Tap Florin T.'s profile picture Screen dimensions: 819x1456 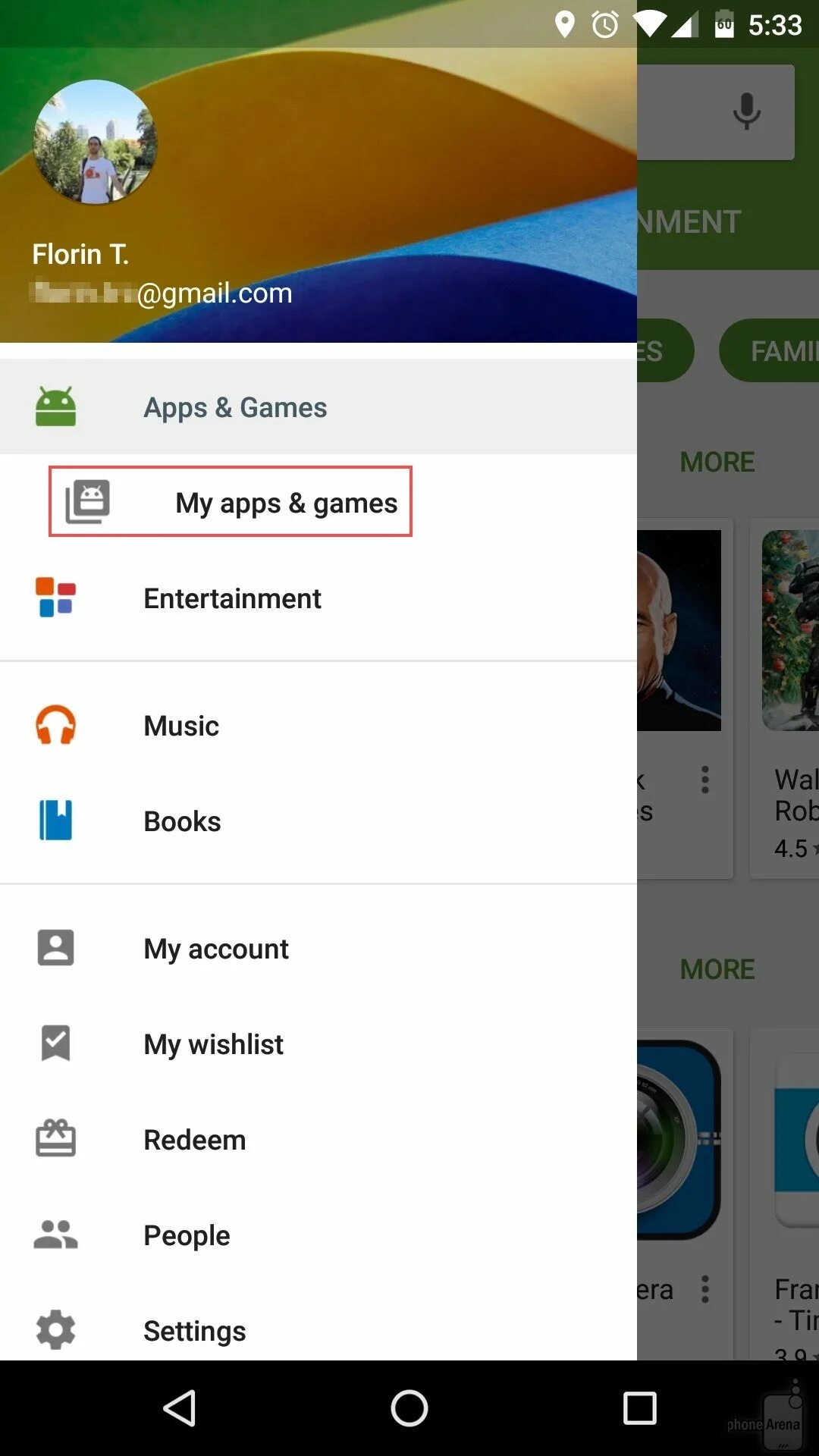pyautogui.click(x=95, y=143)
